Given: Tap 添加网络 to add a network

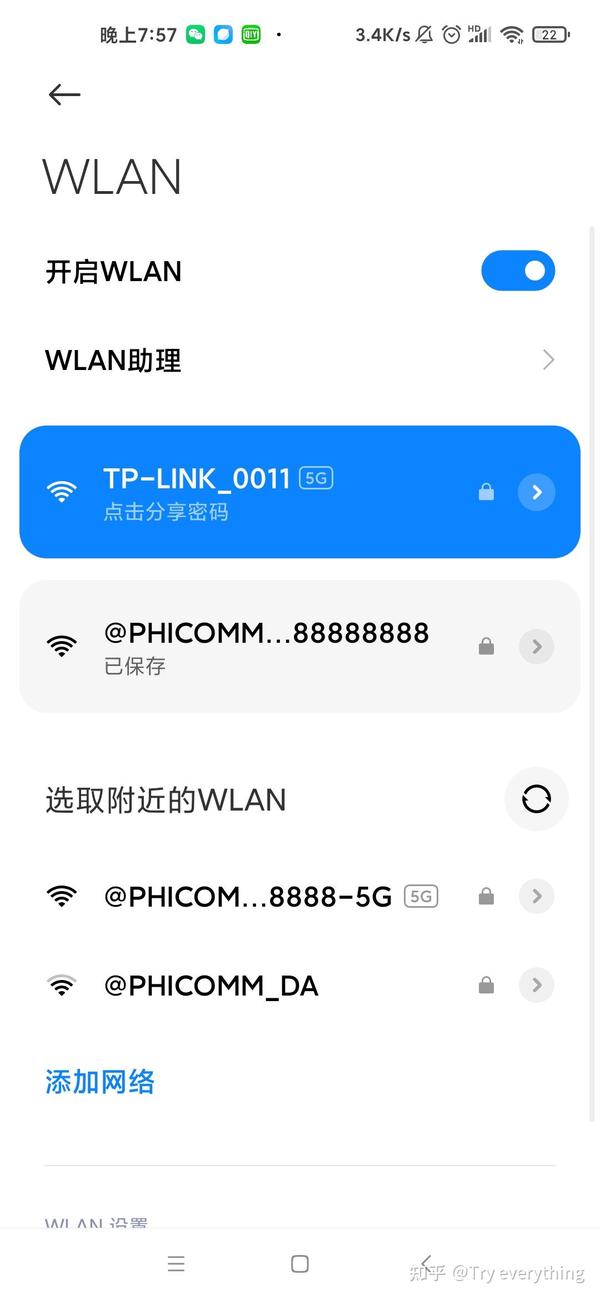Looking at the screenshot, I should [100, 1081].
